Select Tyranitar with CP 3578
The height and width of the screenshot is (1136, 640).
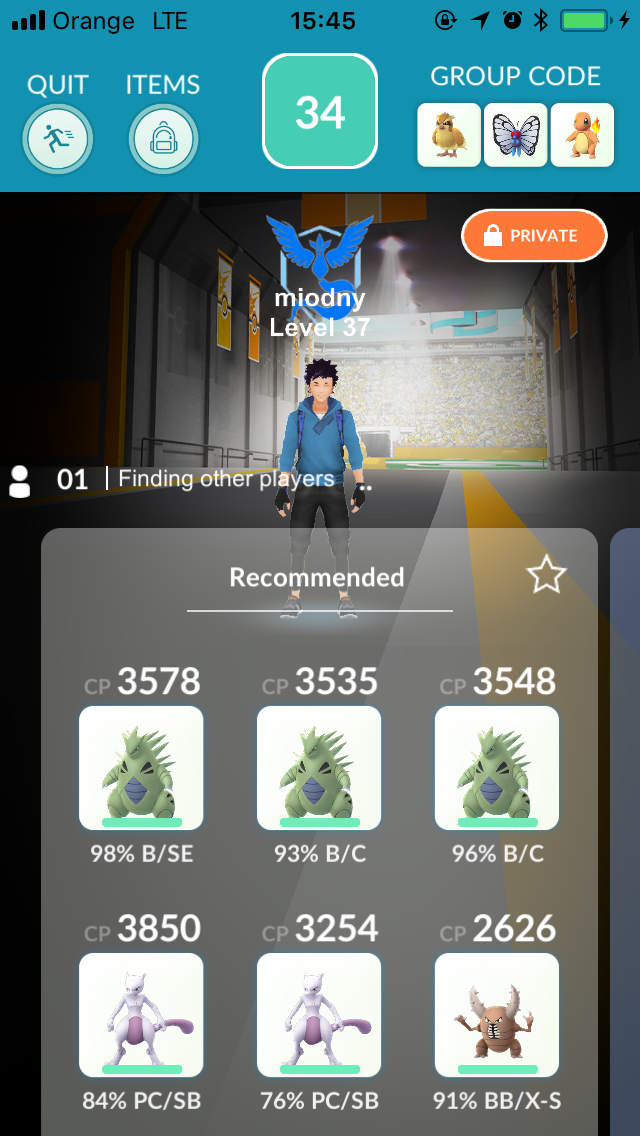click(141, 768)
